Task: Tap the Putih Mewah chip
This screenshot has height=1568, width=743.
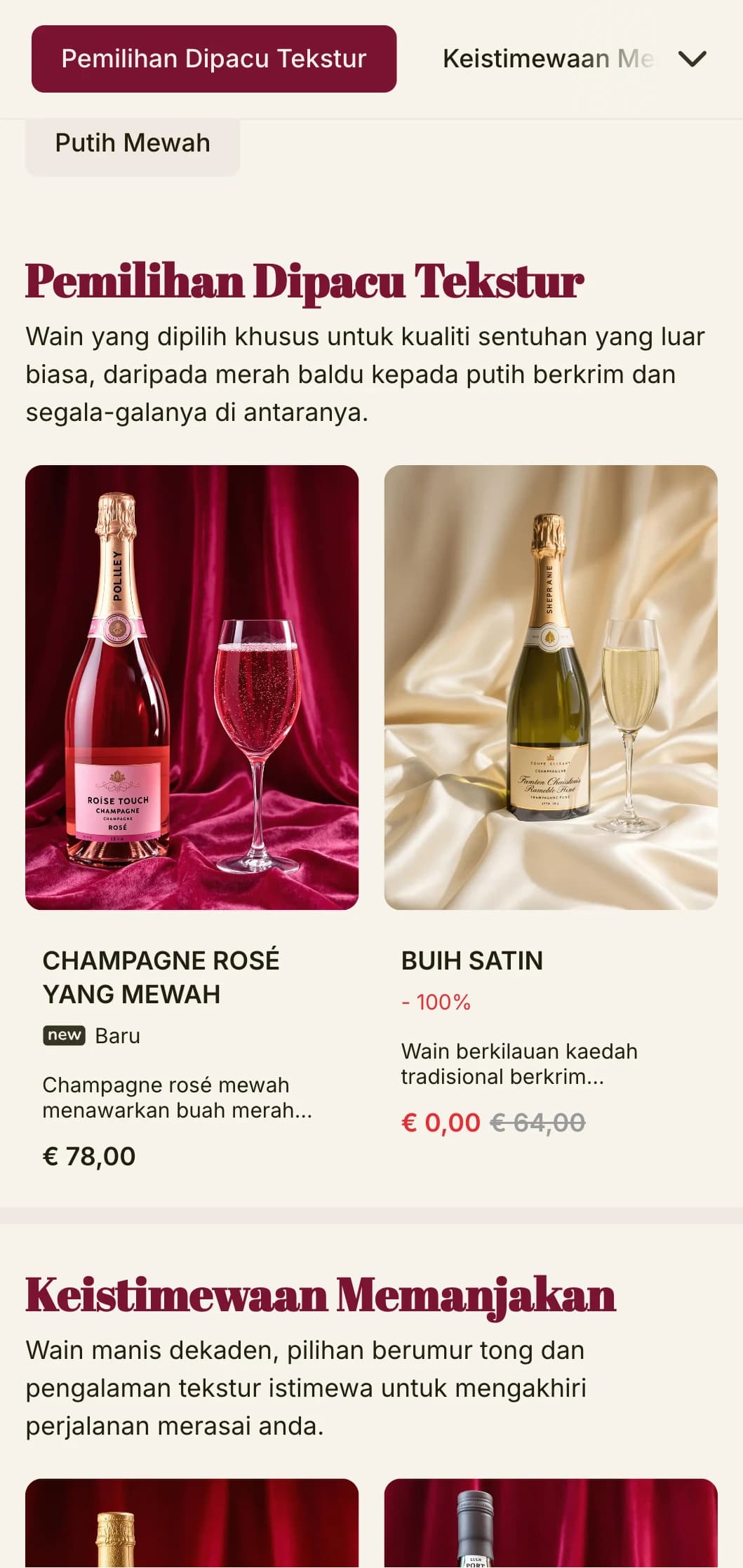Action: 133,144
